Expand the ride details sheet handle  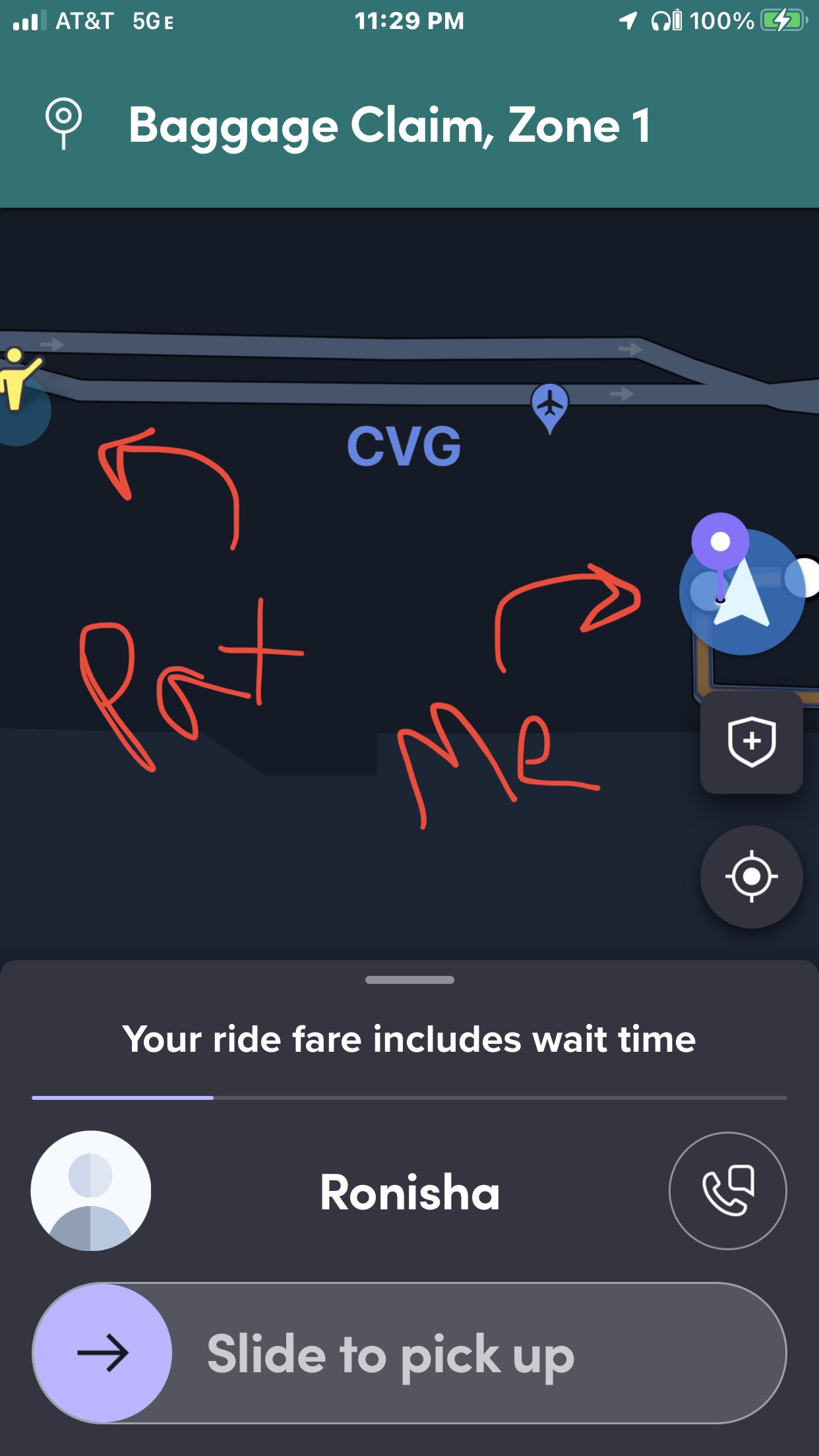[x=409, y=980]
